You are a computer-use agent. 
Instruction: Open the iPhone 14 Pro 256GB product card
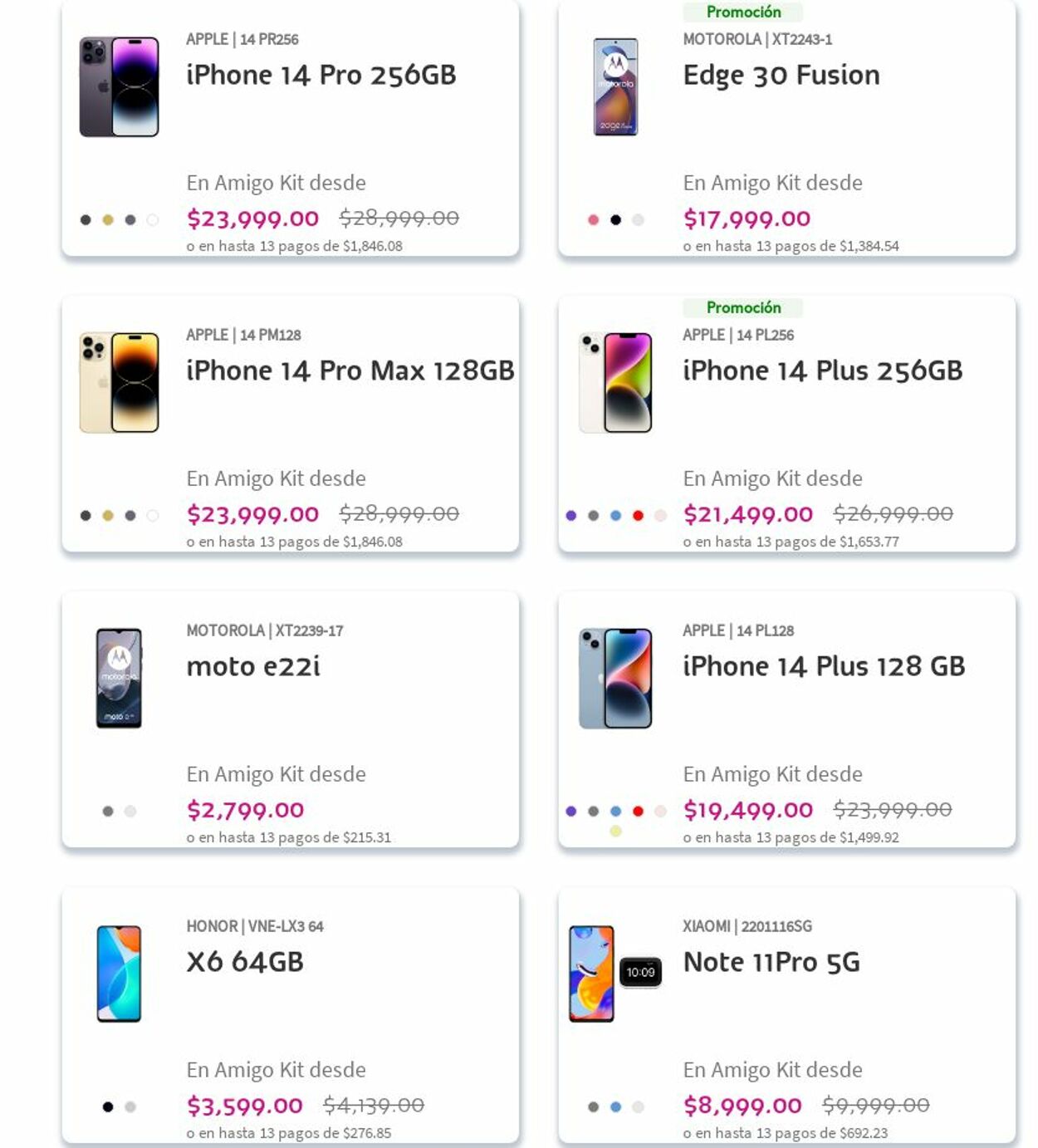click(x=321, y=75)
